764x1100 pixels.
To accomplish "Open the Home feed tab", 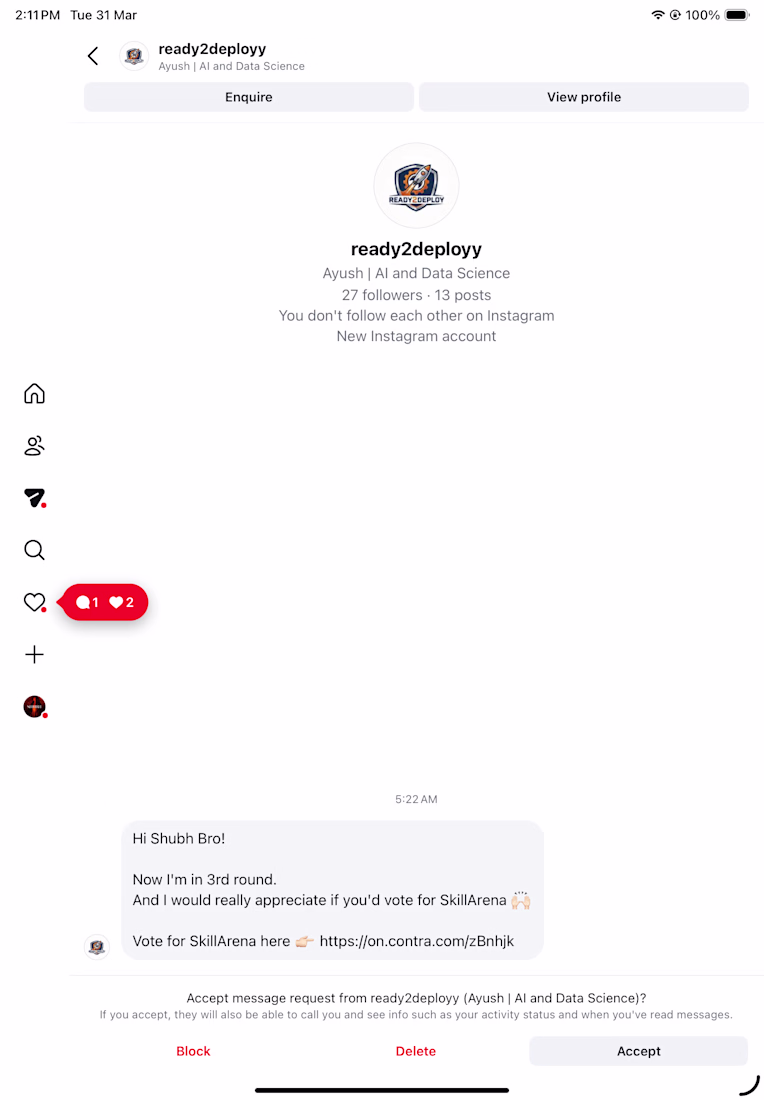I will (x=35, y=394).
